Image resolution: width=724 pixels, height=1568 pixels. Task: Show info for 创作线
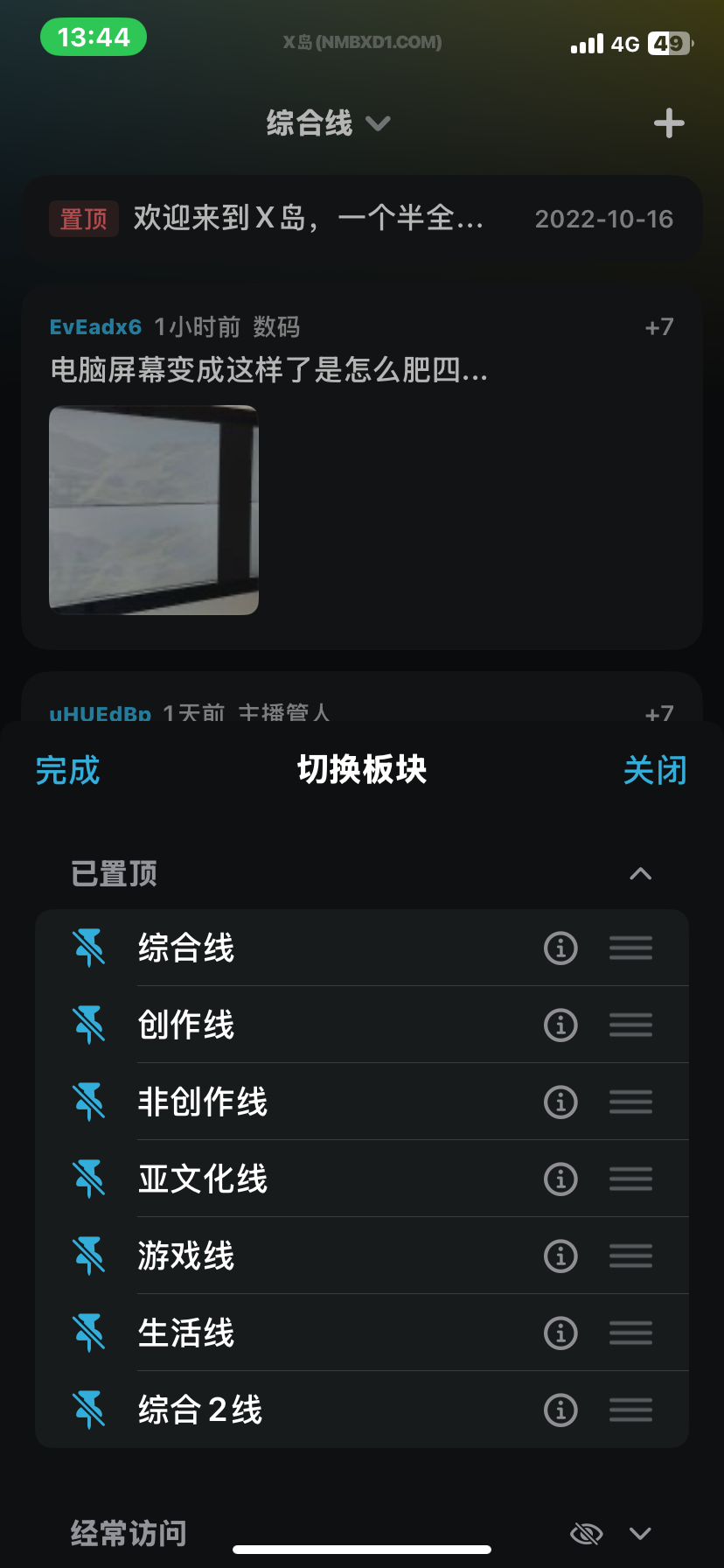click(560, 1025)
